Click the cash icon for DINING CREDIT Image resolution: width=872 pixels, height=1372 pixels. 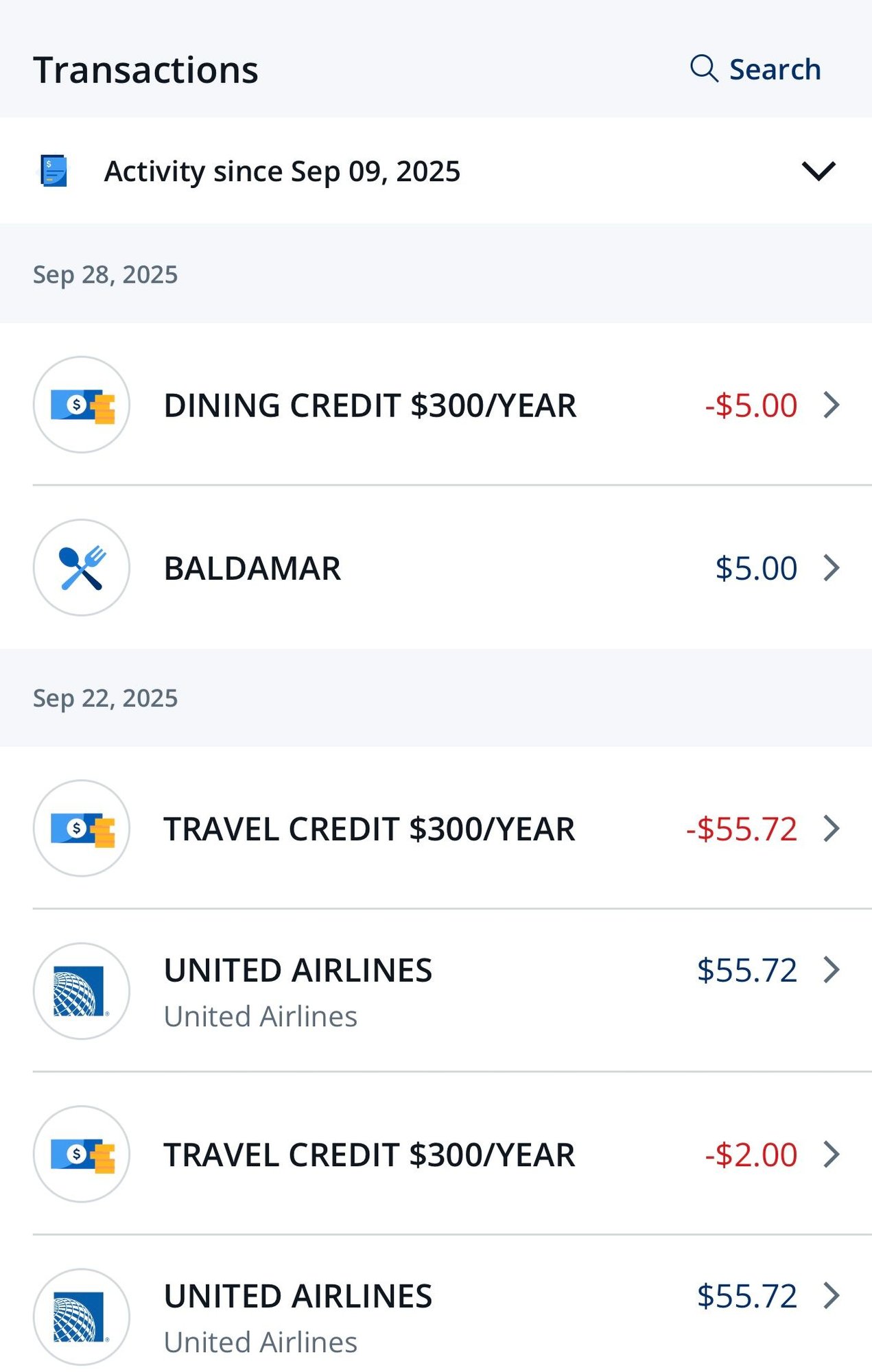coord(81,405)
